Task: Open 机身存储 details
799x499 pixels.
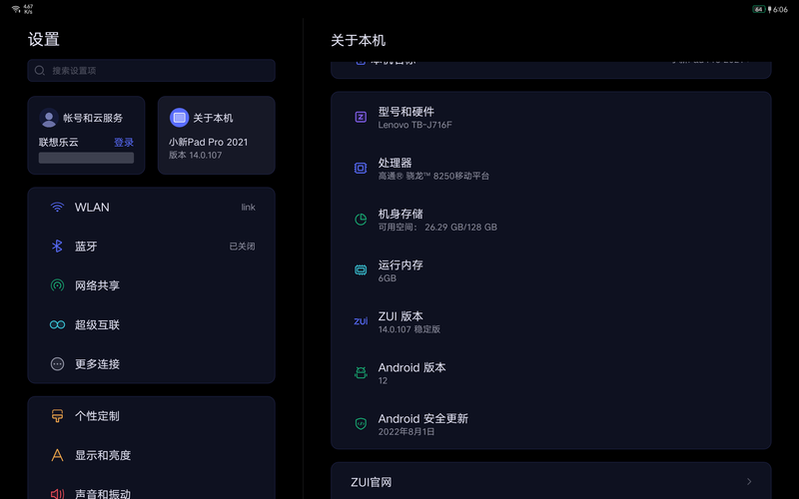Action: (550, 220)
